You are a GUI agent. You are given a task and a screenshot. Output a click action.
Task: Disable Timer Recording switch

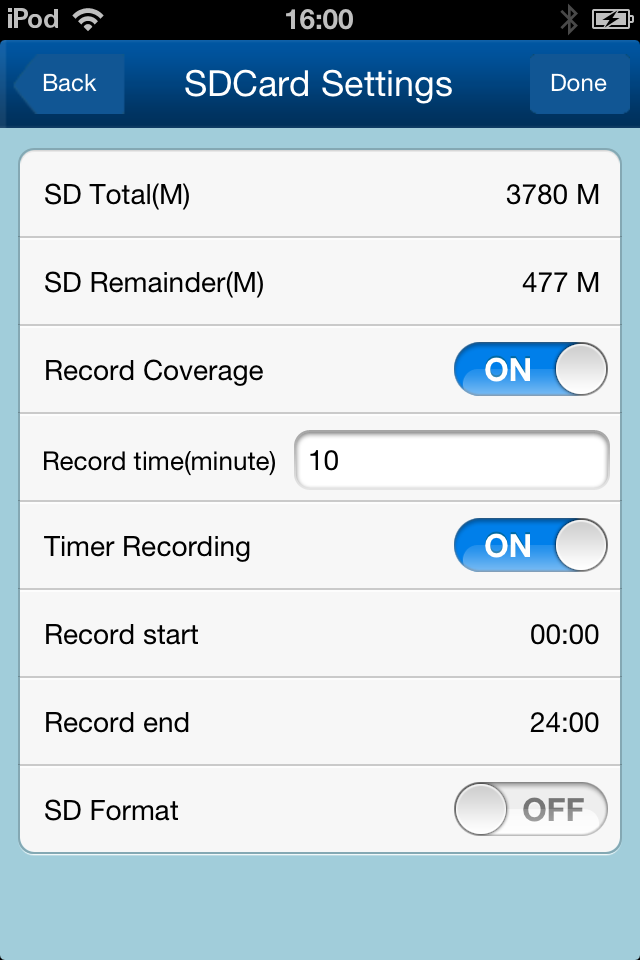(x=530, y=546)
